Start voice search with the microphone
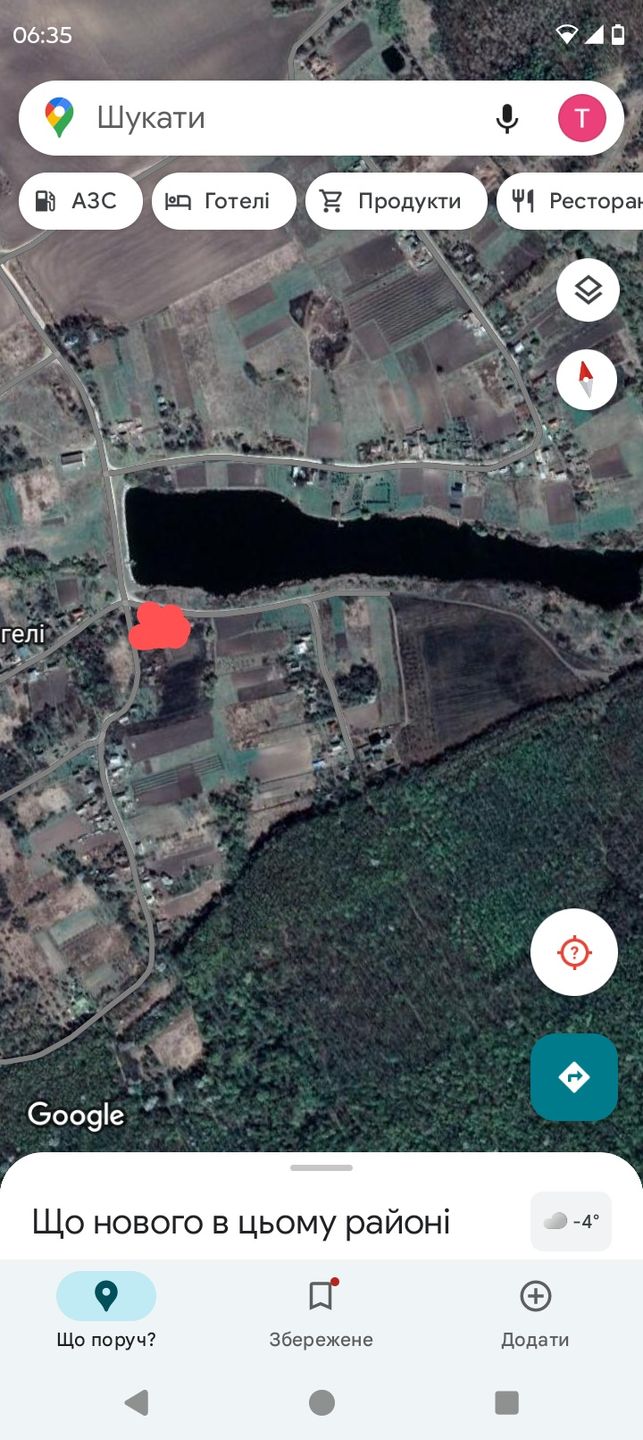Image resolution: width=643 pixels, height=1440 pixels. pos(507,118)
